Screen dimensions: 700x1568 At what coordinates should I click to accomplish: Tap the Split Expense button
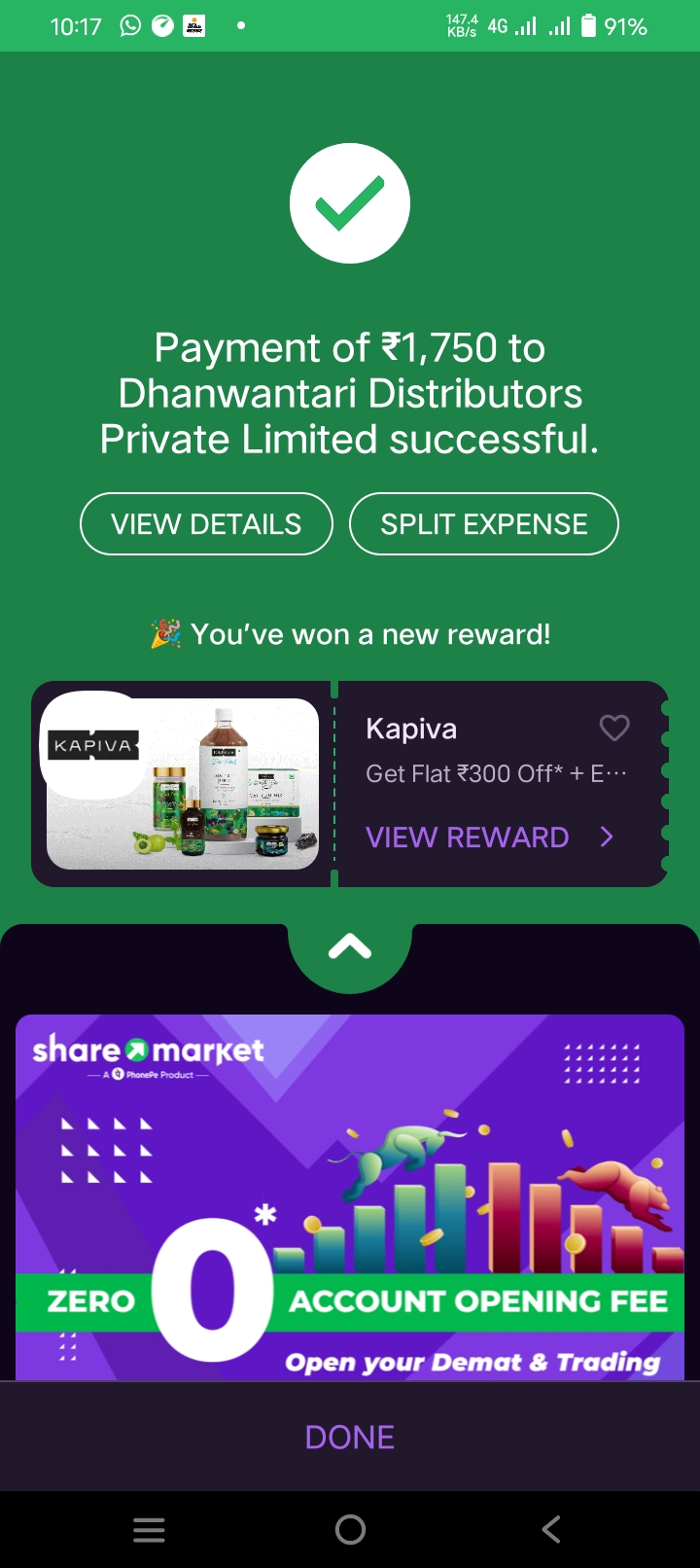click(x=484, y=524)
